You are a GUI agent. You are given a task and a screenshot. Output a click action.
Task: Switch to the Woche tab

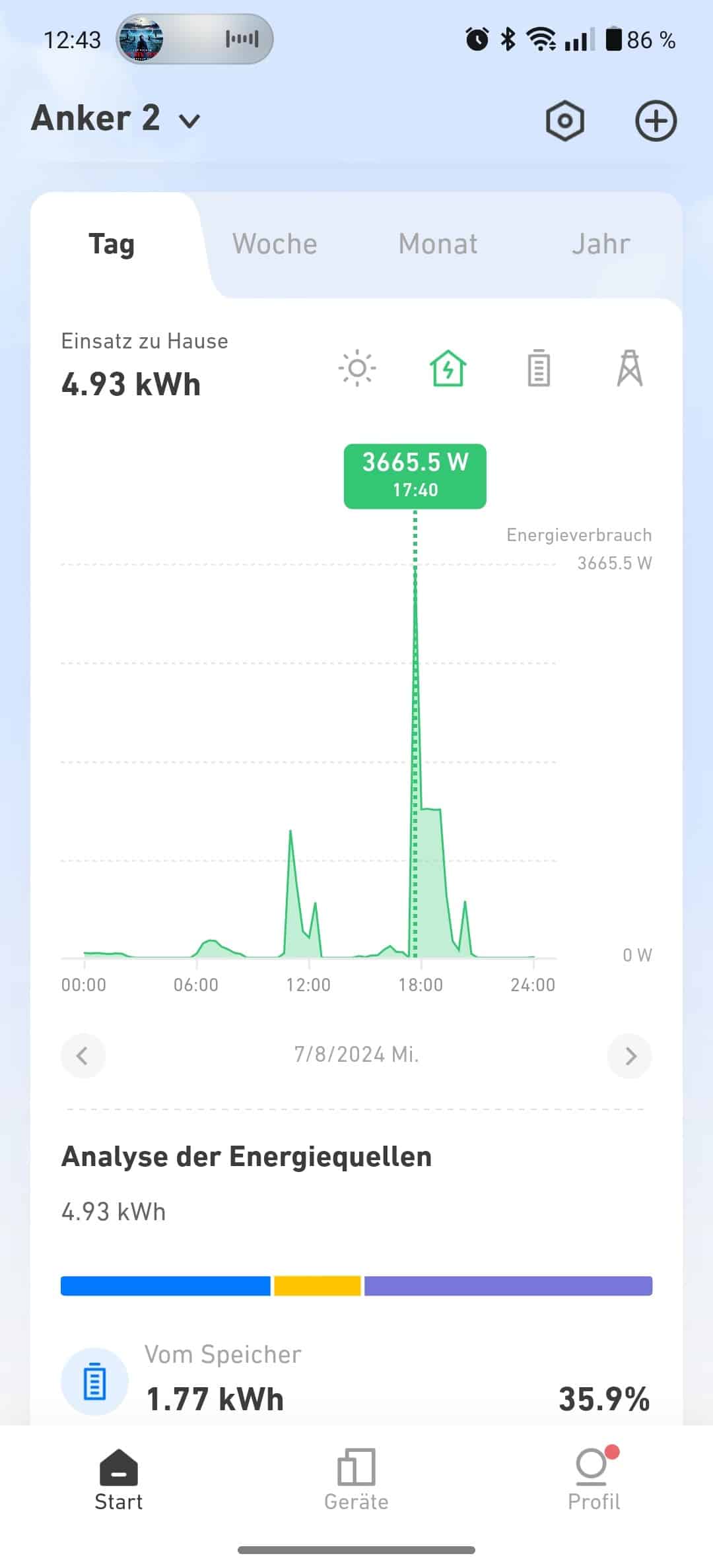pyautogui.click(x=275, y=244)
